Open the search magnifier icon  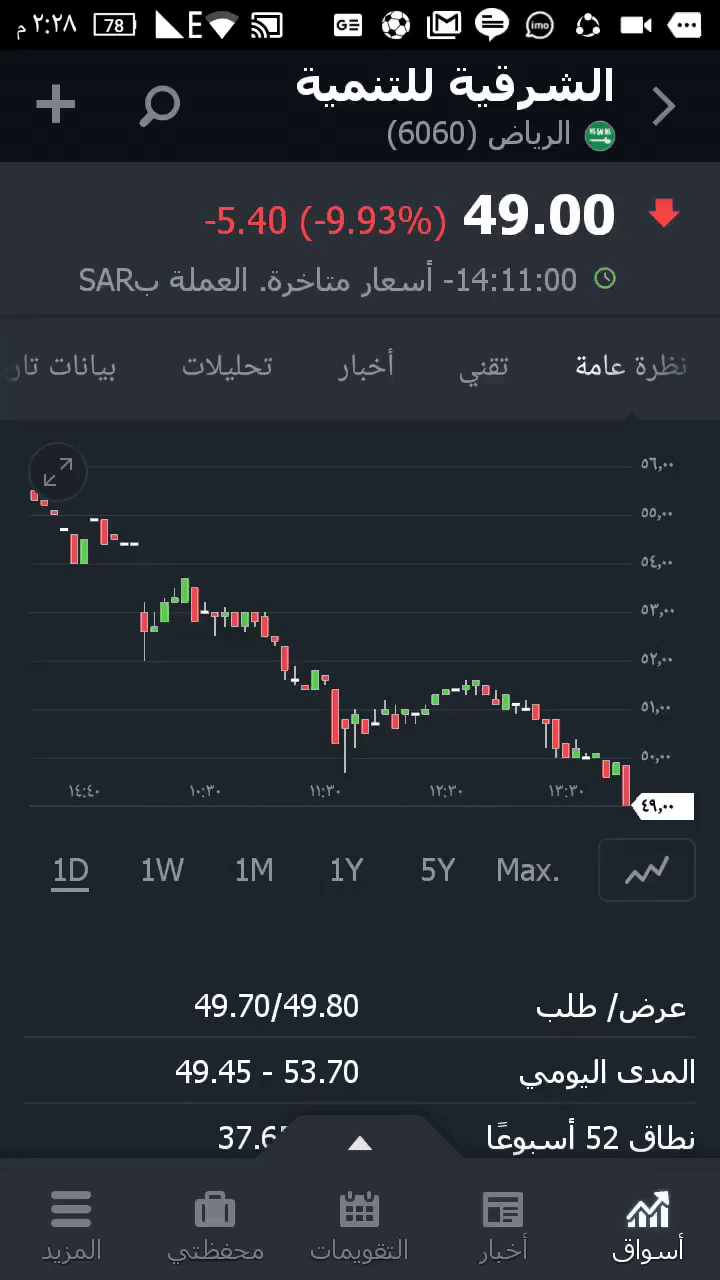click(159, 105)
